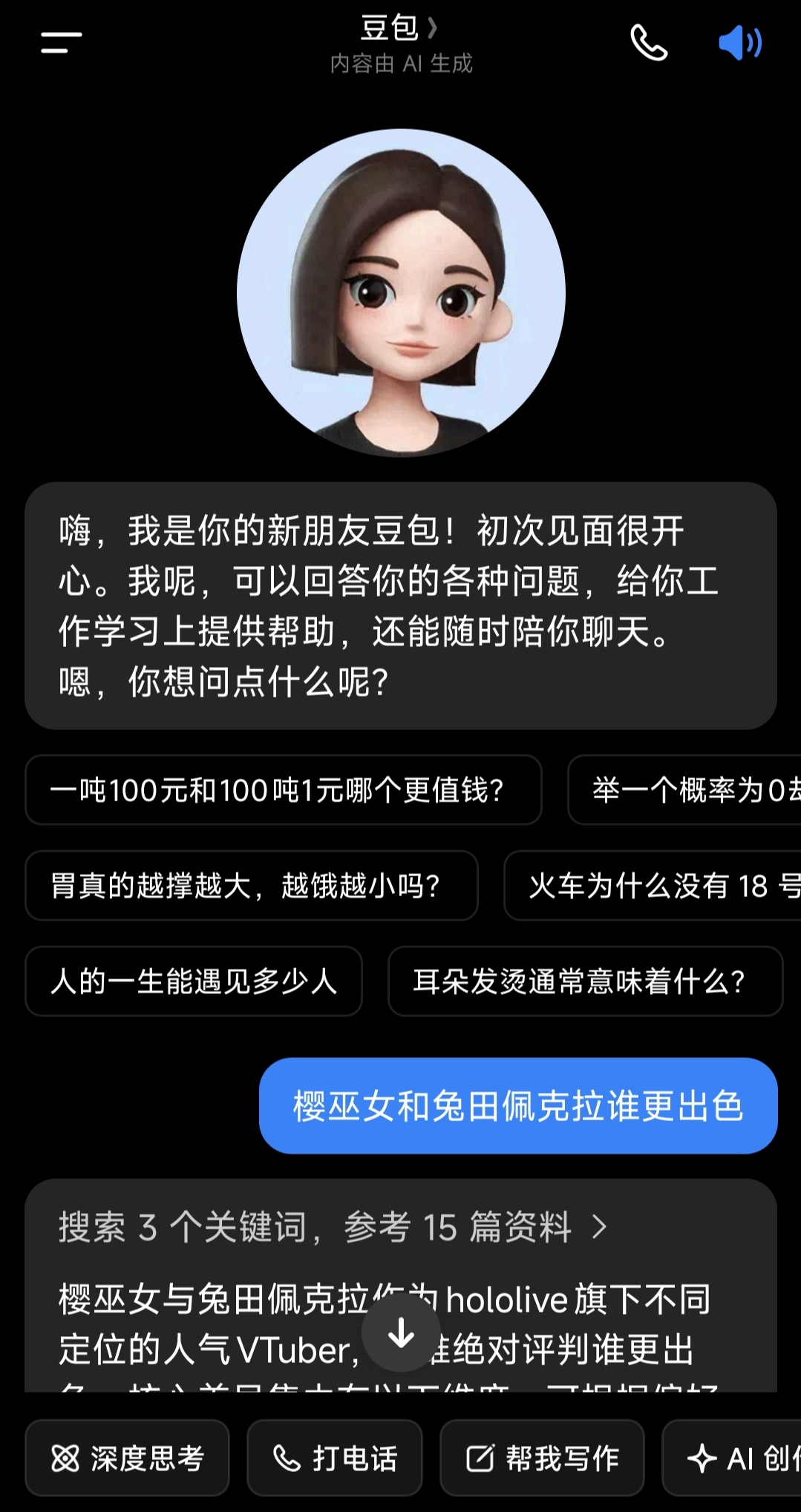Open 豆包 profile from the title

tap(399, 28)
